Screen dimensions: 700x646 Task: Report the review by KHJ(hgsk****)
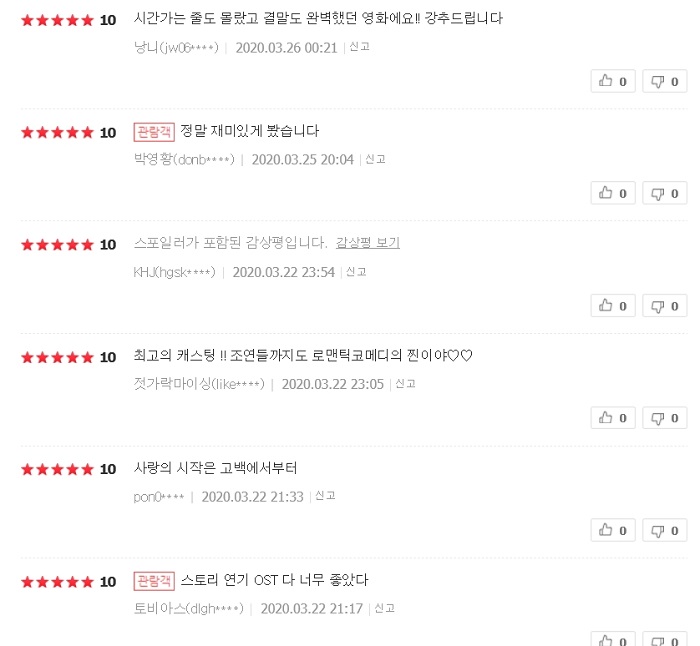click(x=356, y=272)
